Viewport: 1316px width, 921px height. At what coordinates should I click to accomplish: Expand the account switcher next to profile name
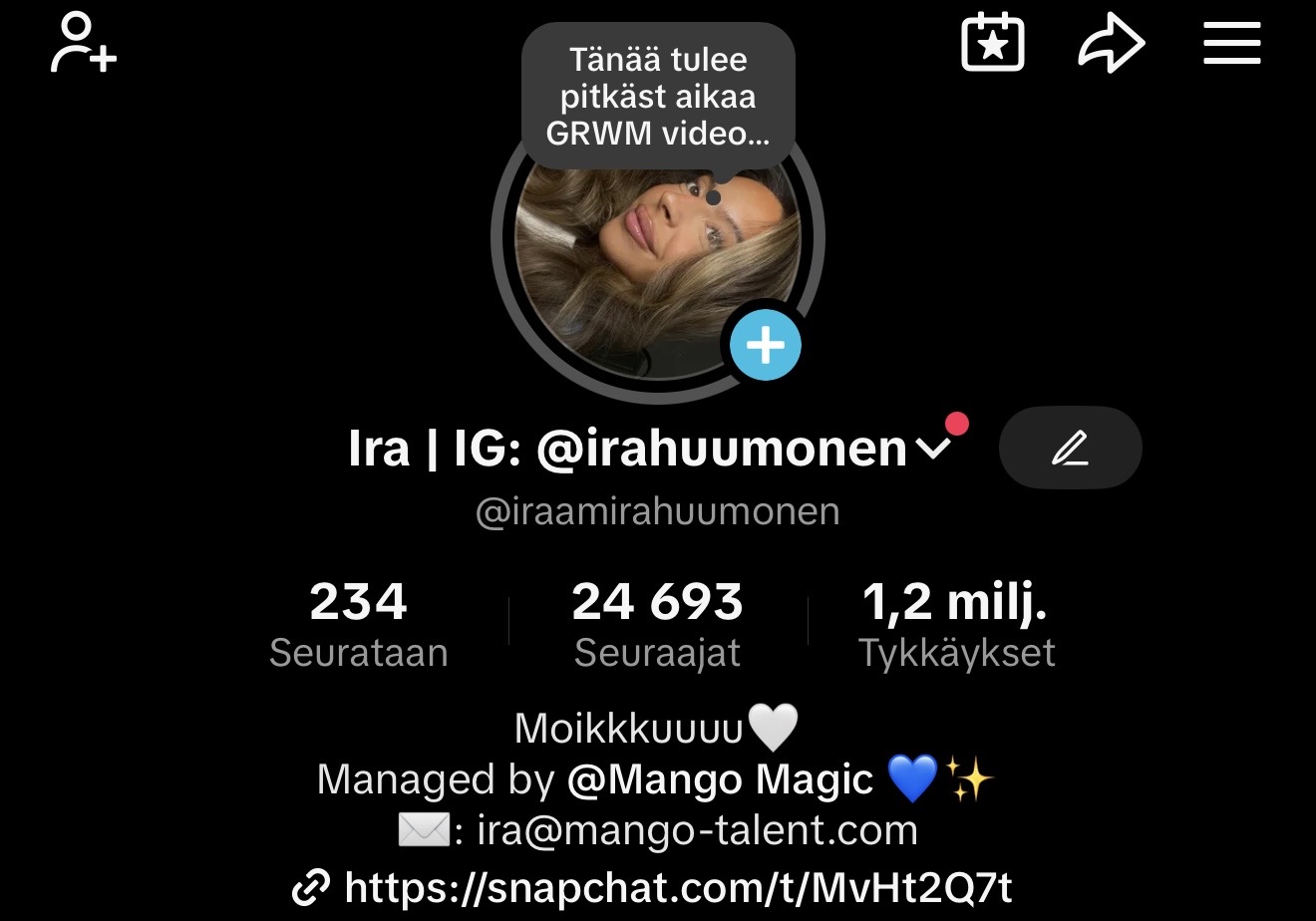pos(933,450)
